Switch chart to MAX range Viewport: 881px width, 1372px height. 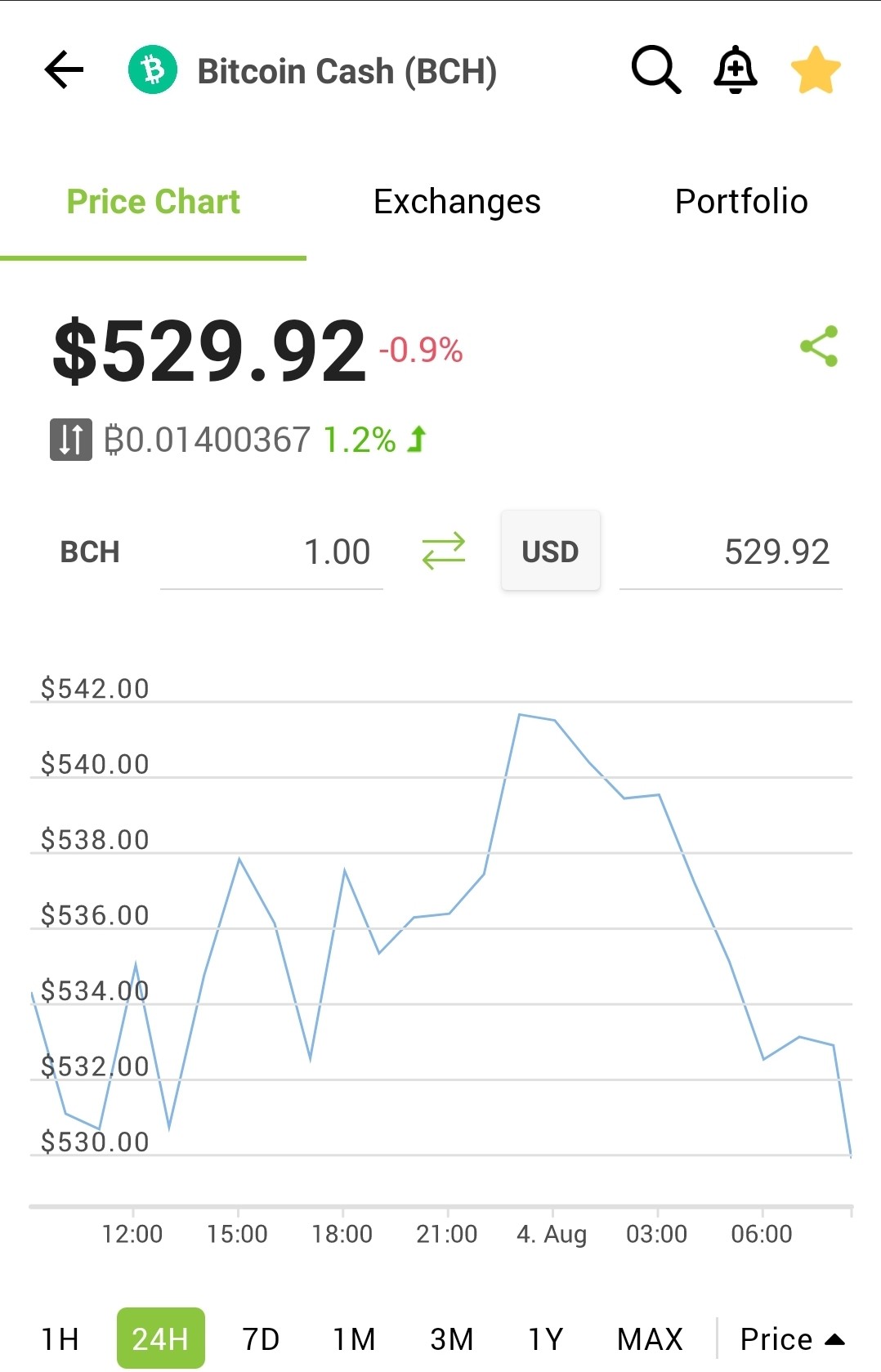tap(650, 1339)
